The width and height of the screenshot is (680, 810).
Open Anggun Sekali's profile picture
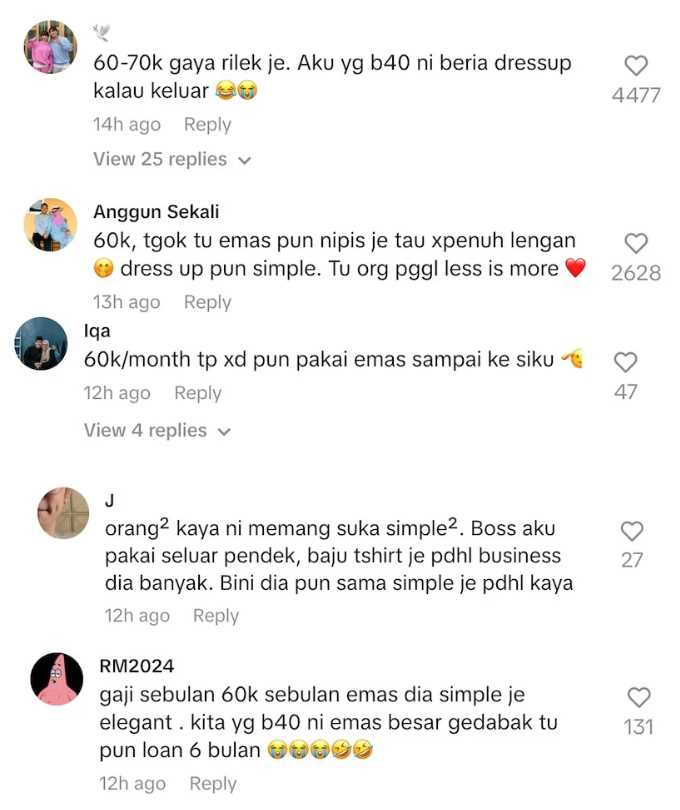point(50,224)
